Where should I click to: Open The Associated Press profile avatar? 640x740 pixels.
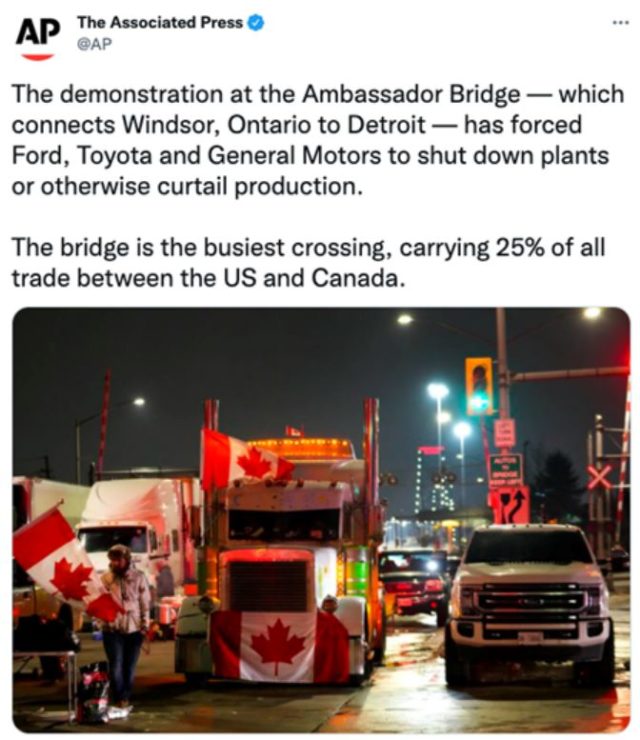pyautogui.click(x=37, y=35)
